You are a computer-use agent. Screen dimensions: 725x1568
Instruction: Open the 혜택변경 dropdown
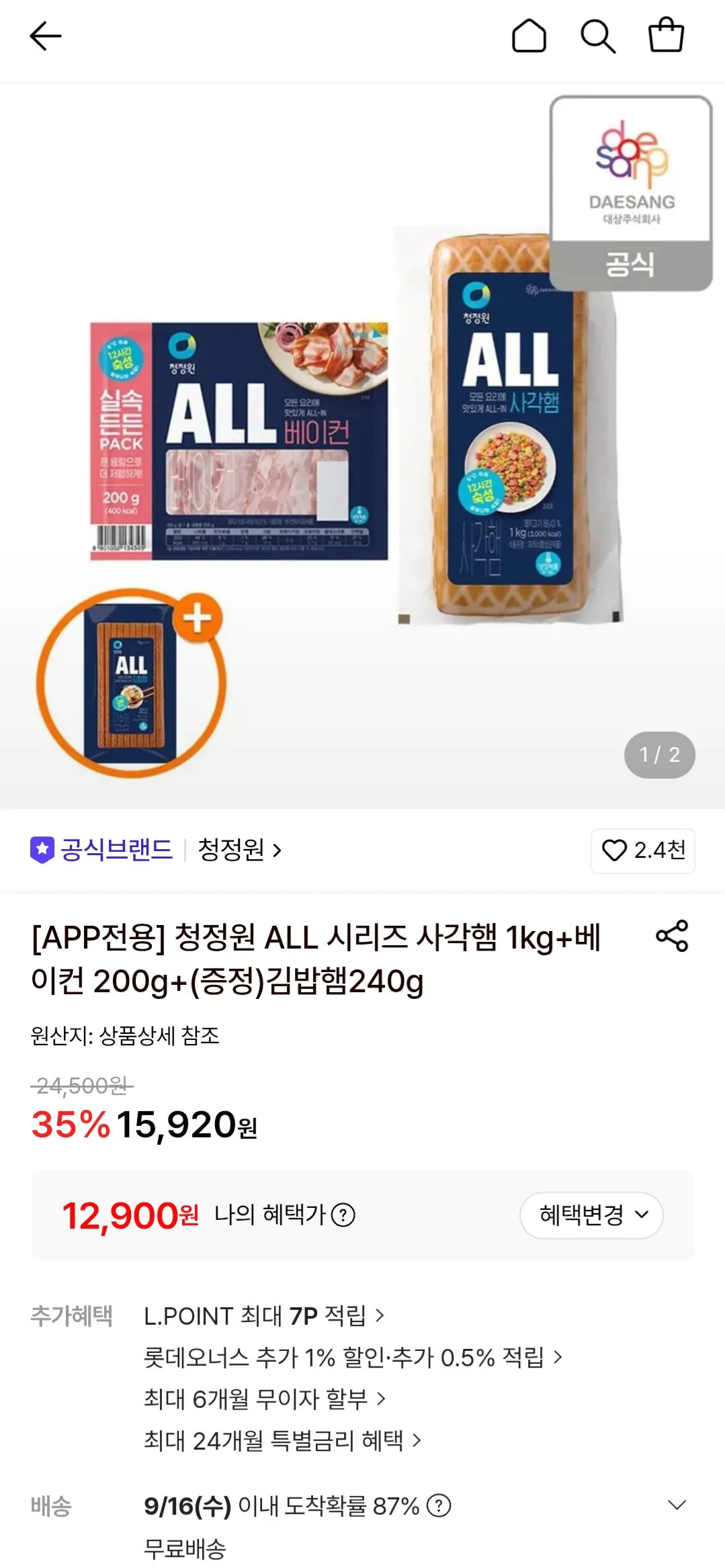point(591,1215)
